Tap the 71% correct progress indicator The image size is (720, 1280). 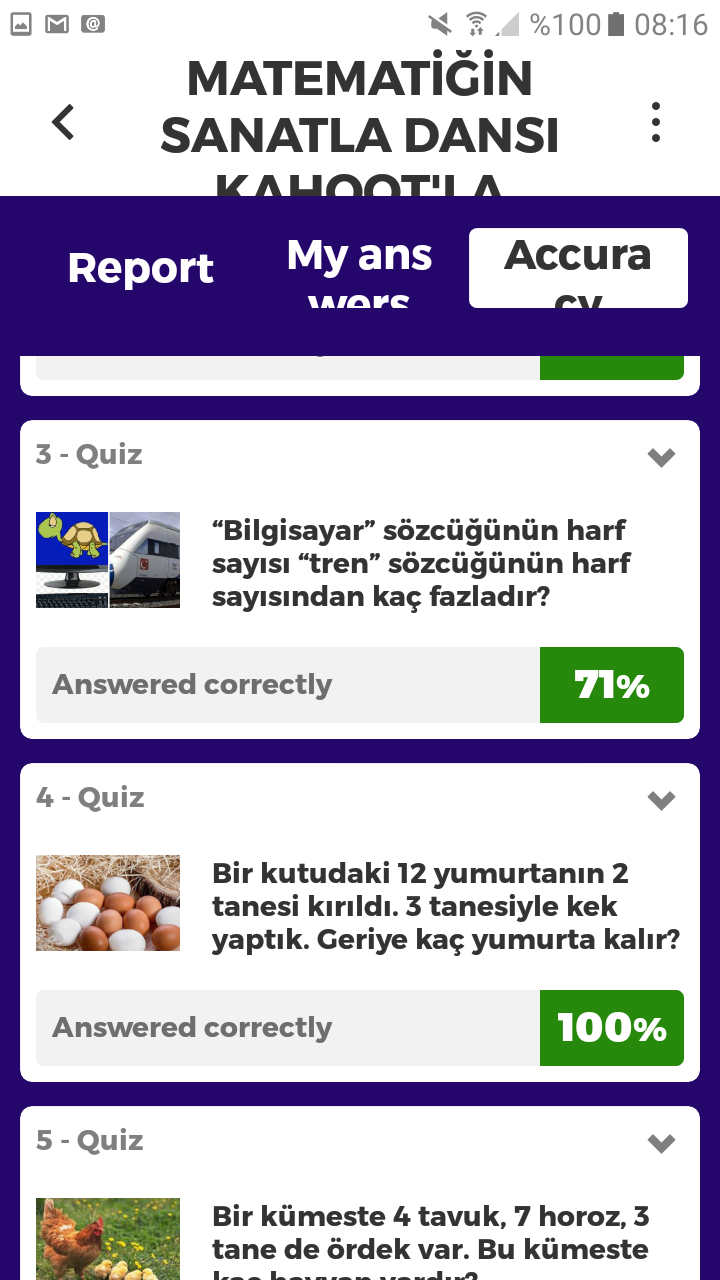coord(612,684)
